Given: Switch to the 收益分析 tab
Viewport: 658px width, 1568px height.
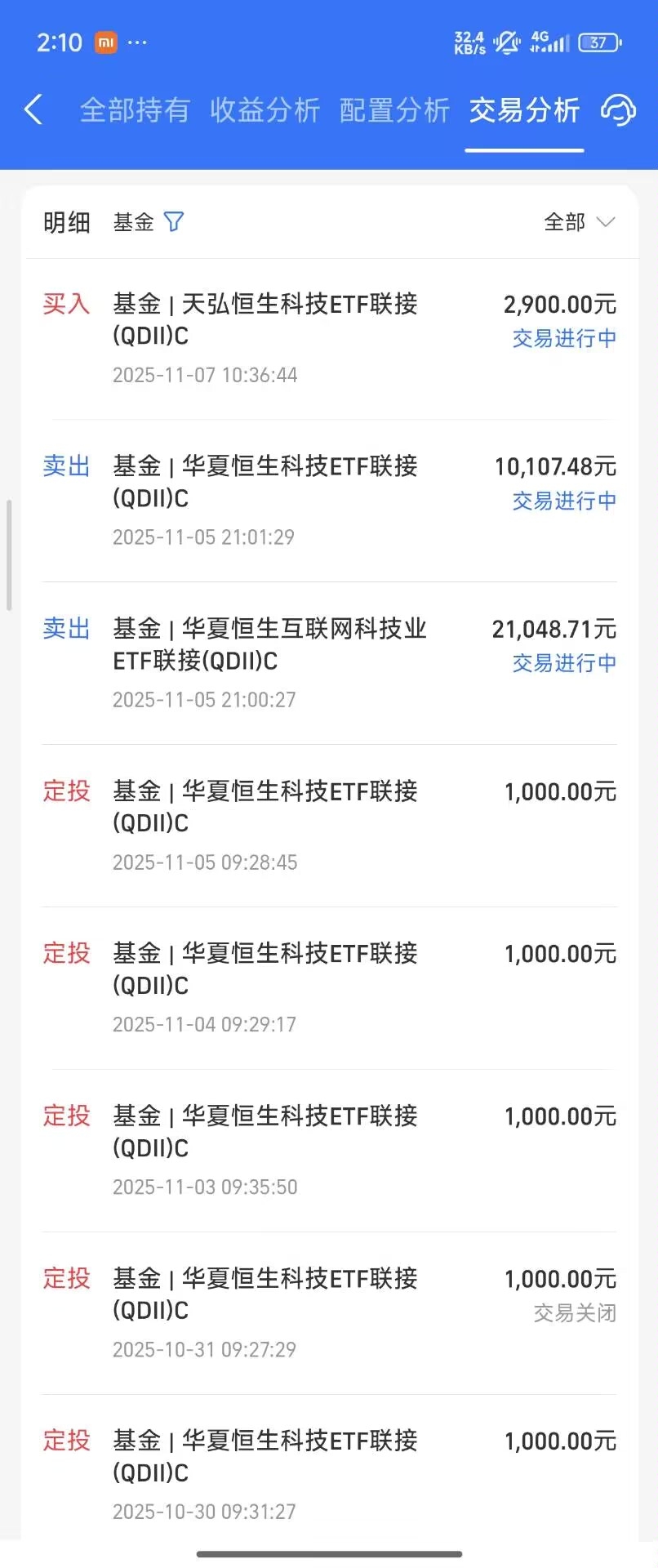Looking at the screenshot, I should click(265, 110).
